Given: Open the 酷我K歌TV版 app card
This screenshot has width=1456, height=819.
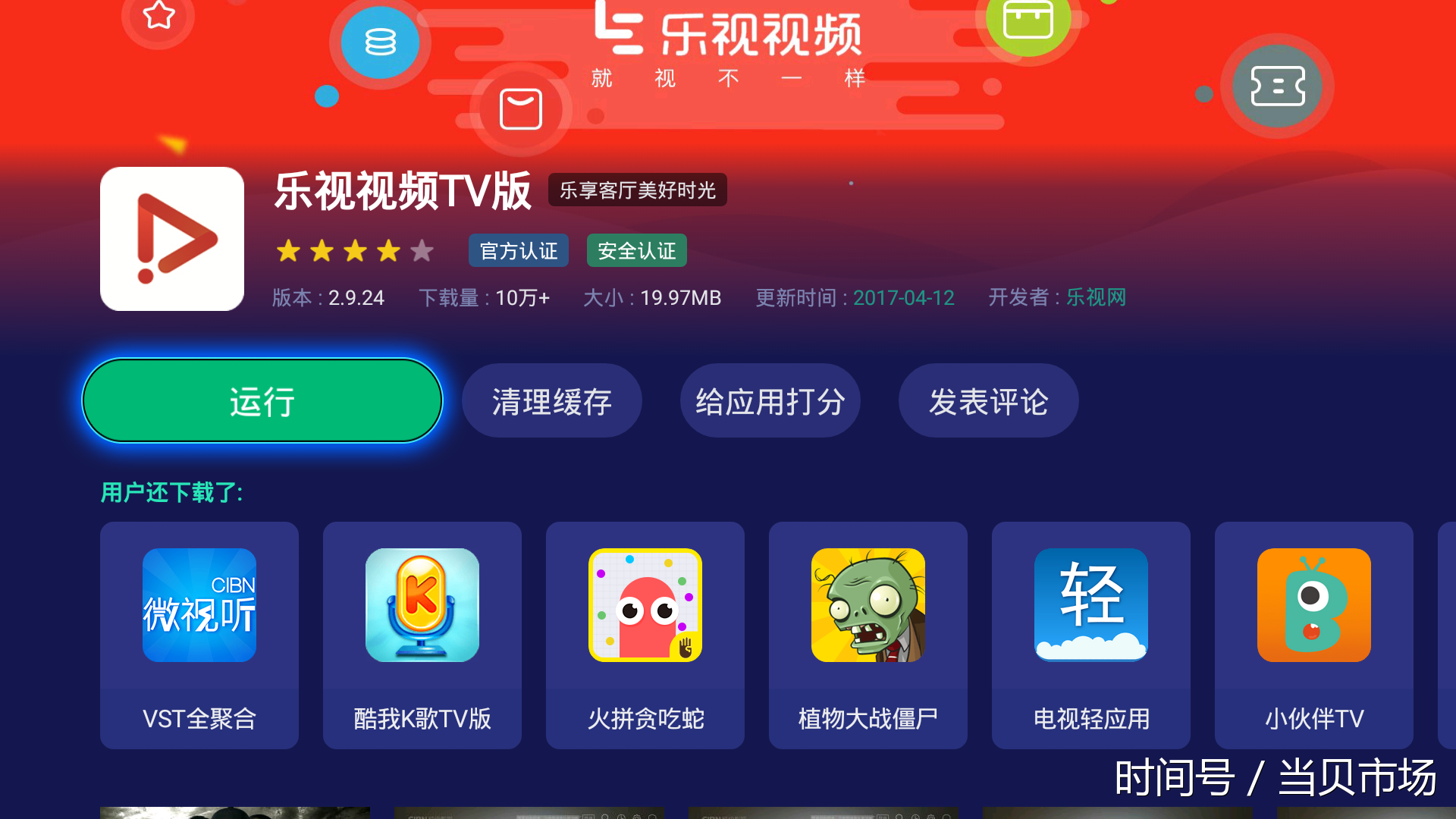Looking at the screenshot, I should click(x=422, y=635).
